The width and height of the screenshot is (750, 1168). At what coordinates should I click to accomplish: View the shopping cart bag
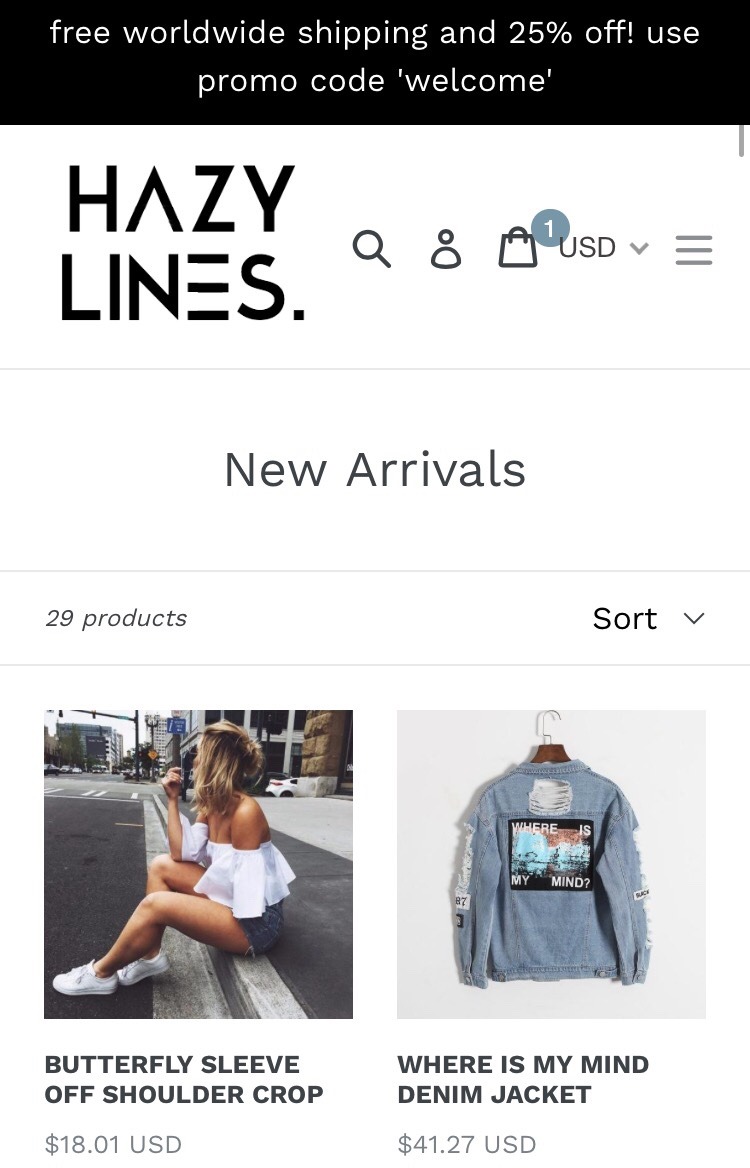(x=518, y=248)
